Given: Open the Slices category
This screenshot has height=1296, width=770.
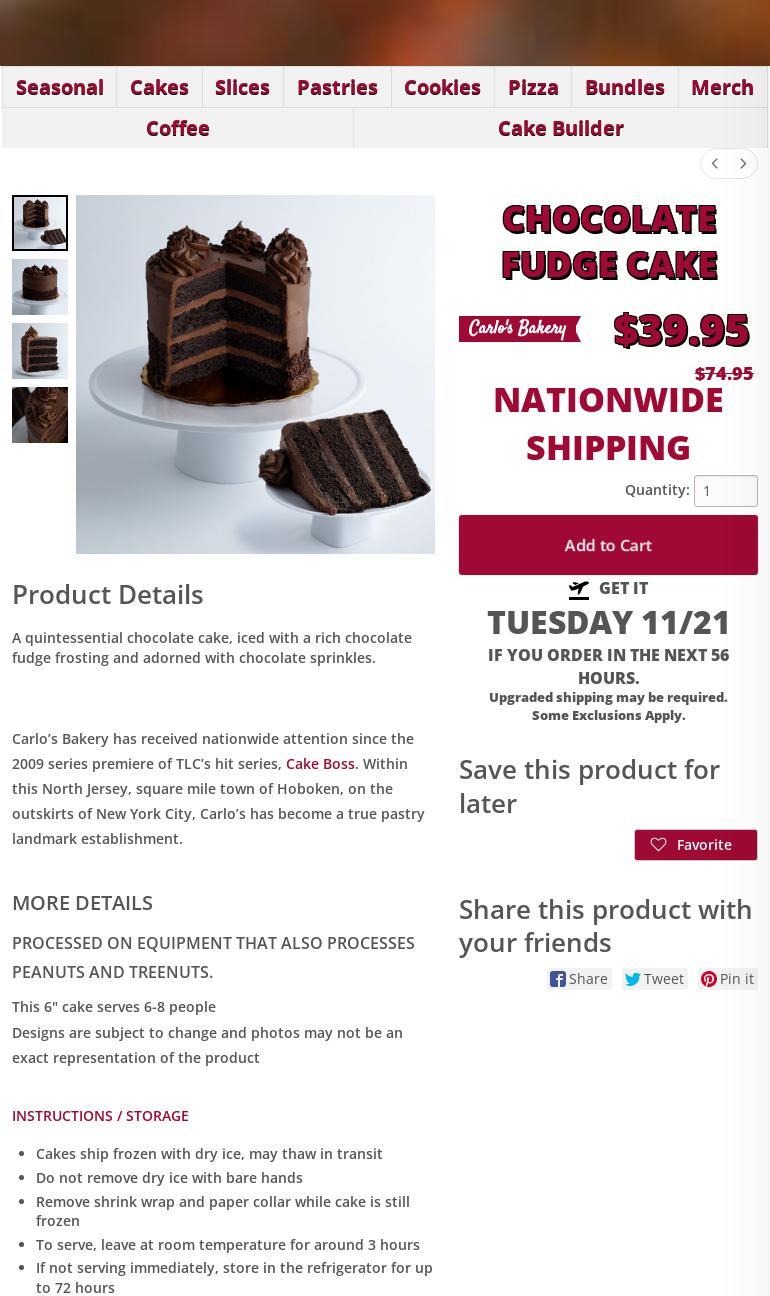Looking at the screenshot, I should (x=242, y=87).
